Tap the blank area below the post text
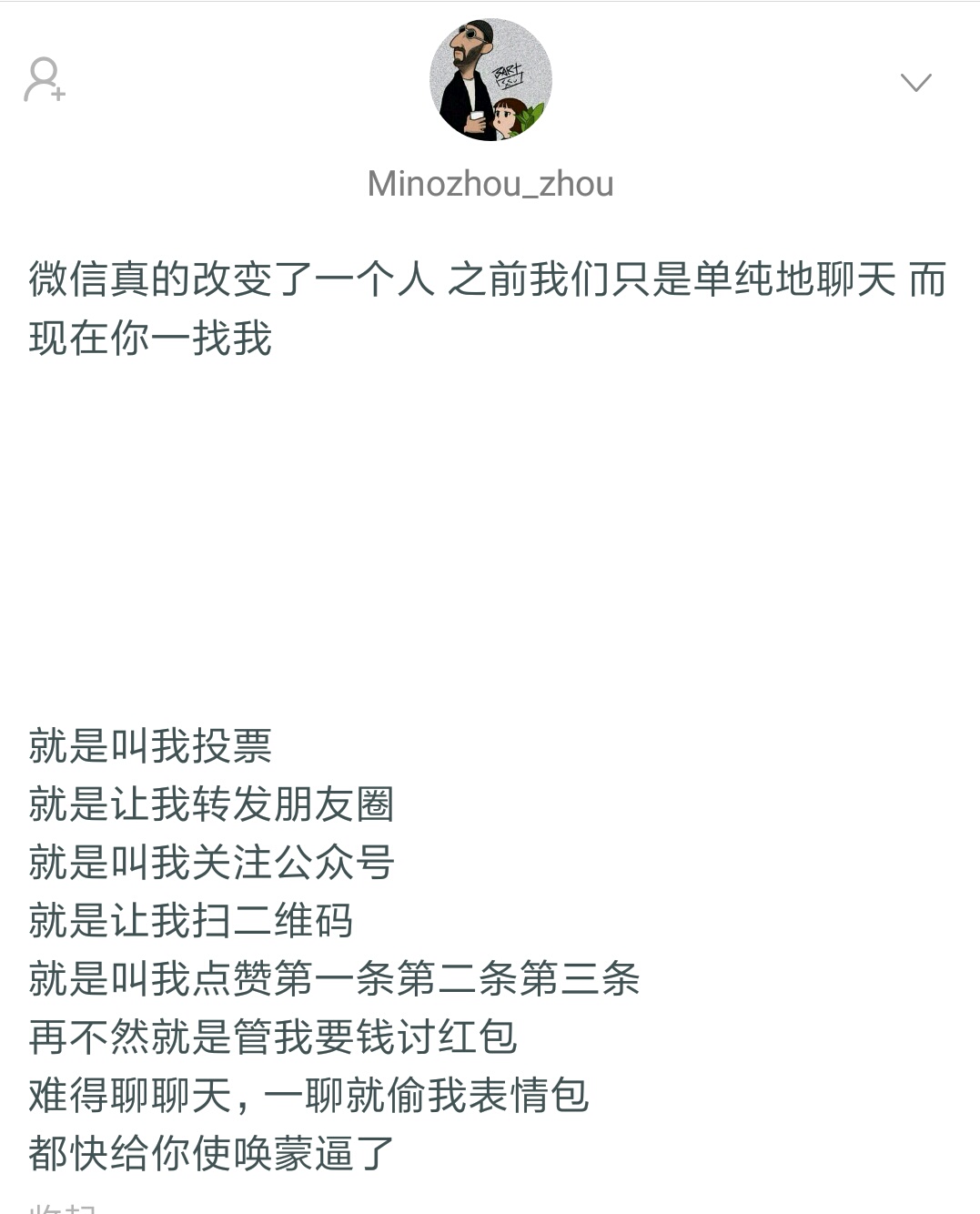 pyautogui.click(x=490, y=546)
